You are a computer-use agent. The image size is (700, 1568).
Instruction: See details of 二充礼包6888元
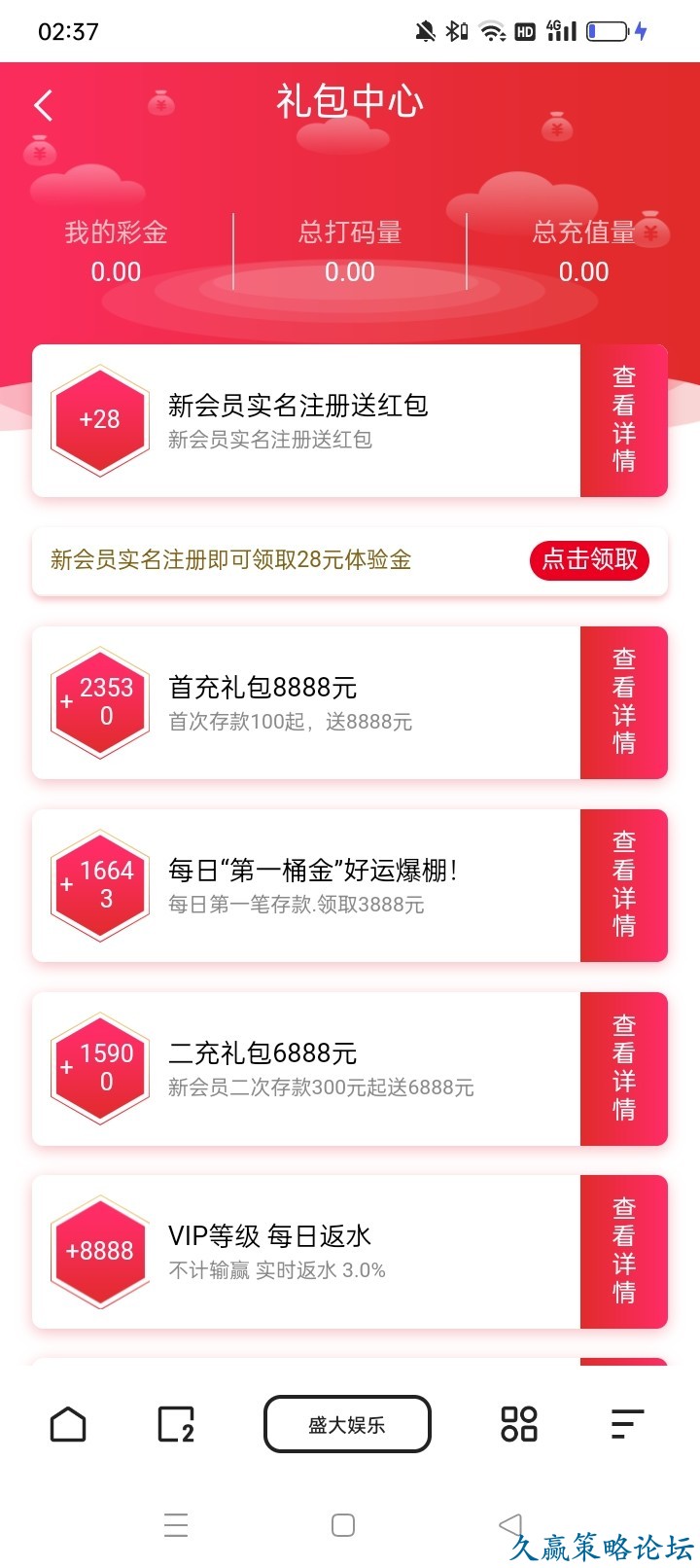[x=623, y=1068]
